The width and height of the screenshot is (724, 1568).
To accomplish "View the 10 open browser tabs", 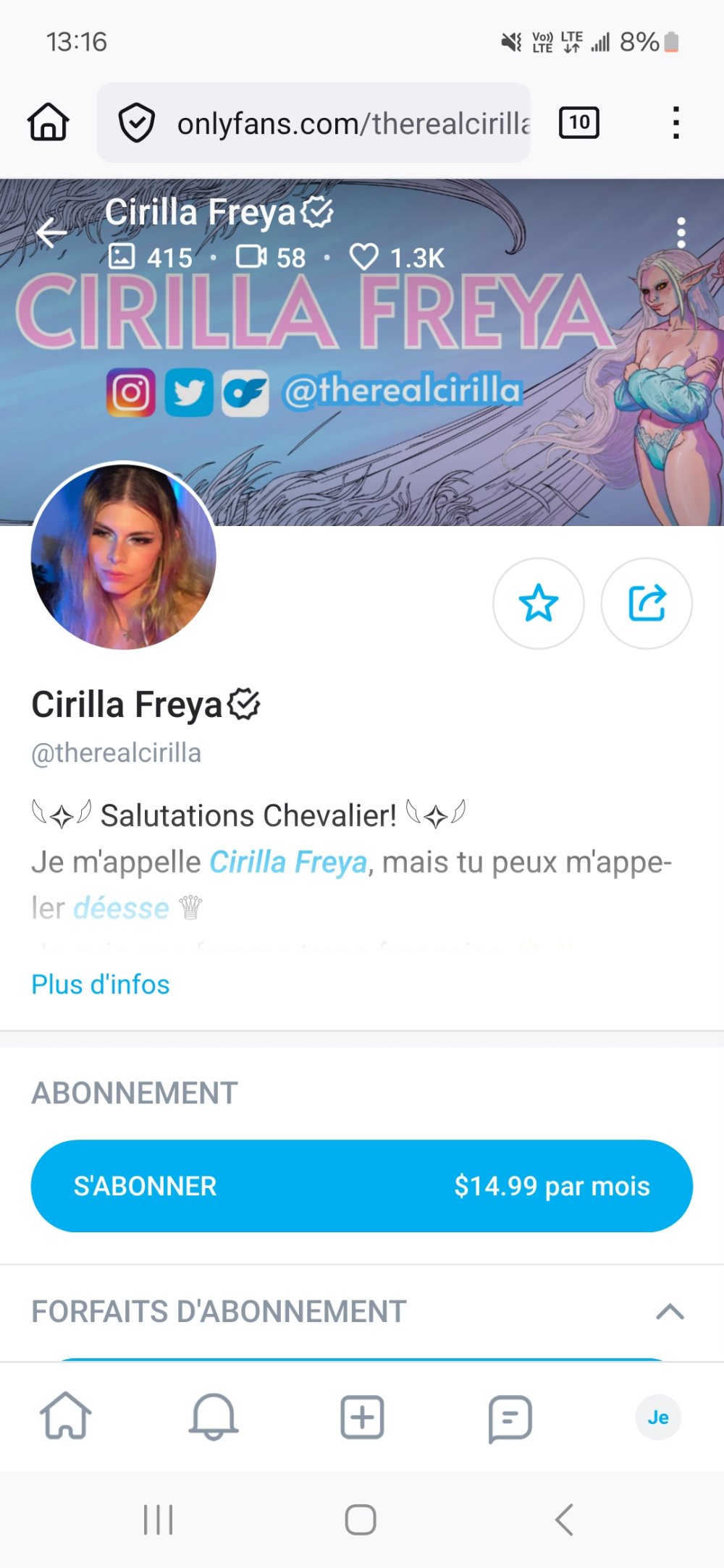I will (579, 122).
